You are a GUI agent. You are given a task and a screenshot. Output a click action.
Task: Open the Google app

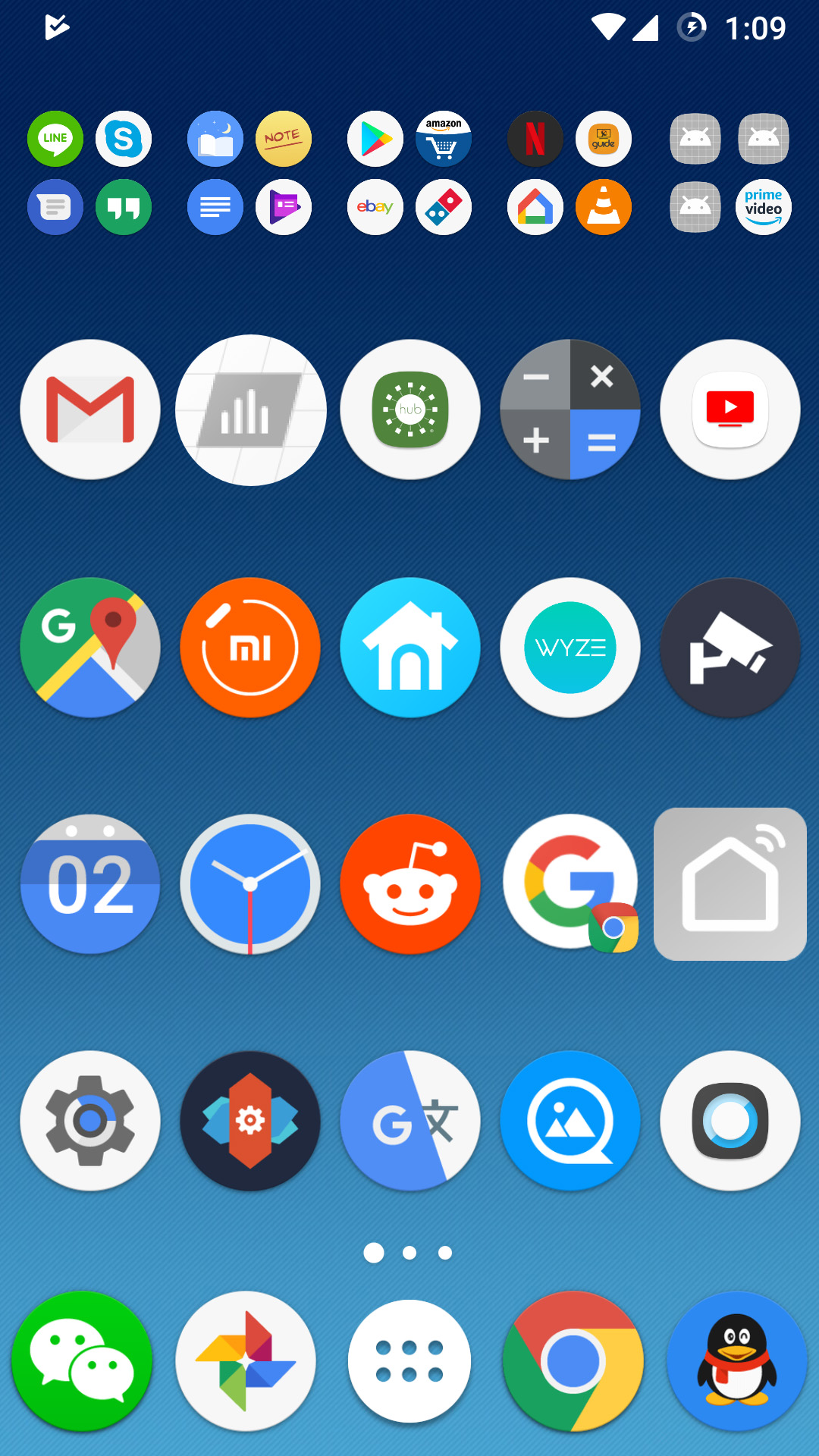coord(570,884)
